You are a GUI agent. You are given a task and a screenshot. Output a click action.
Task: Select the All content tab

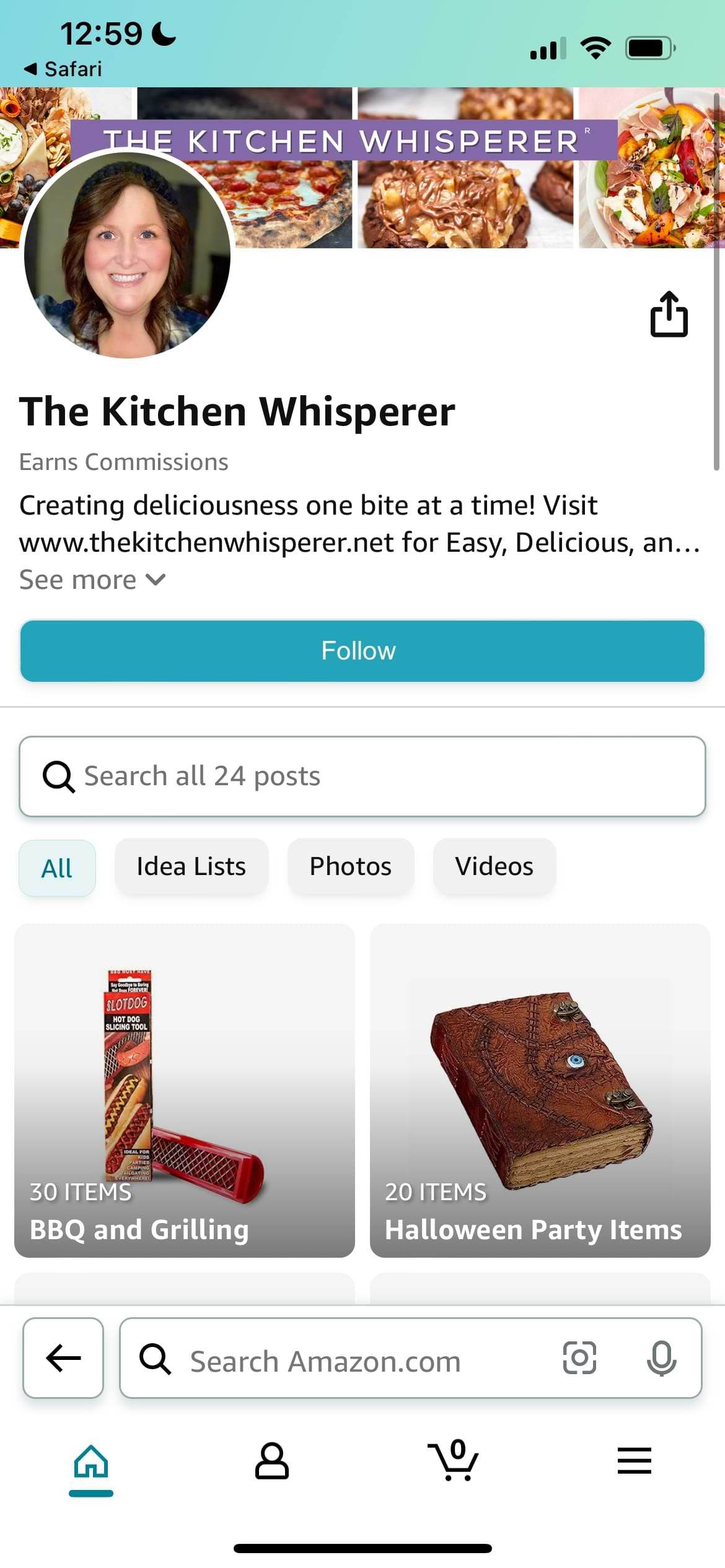[x=57, y=868]
